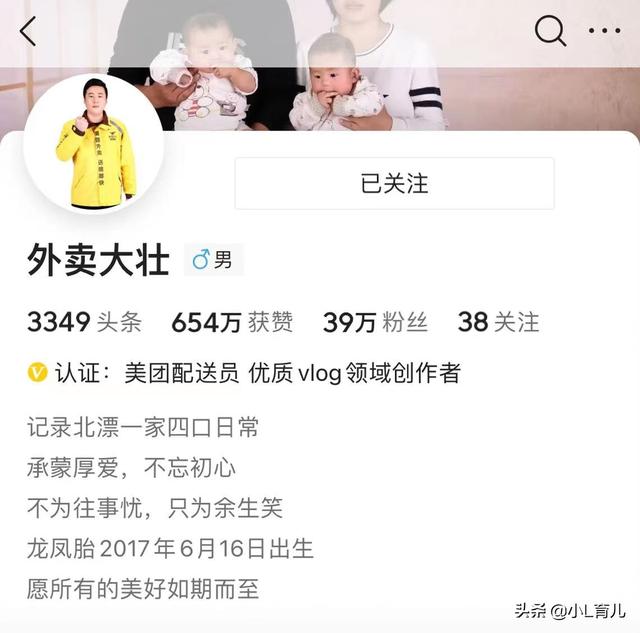
Task: View the 3349 头条 posts
Action: point(84,322)
